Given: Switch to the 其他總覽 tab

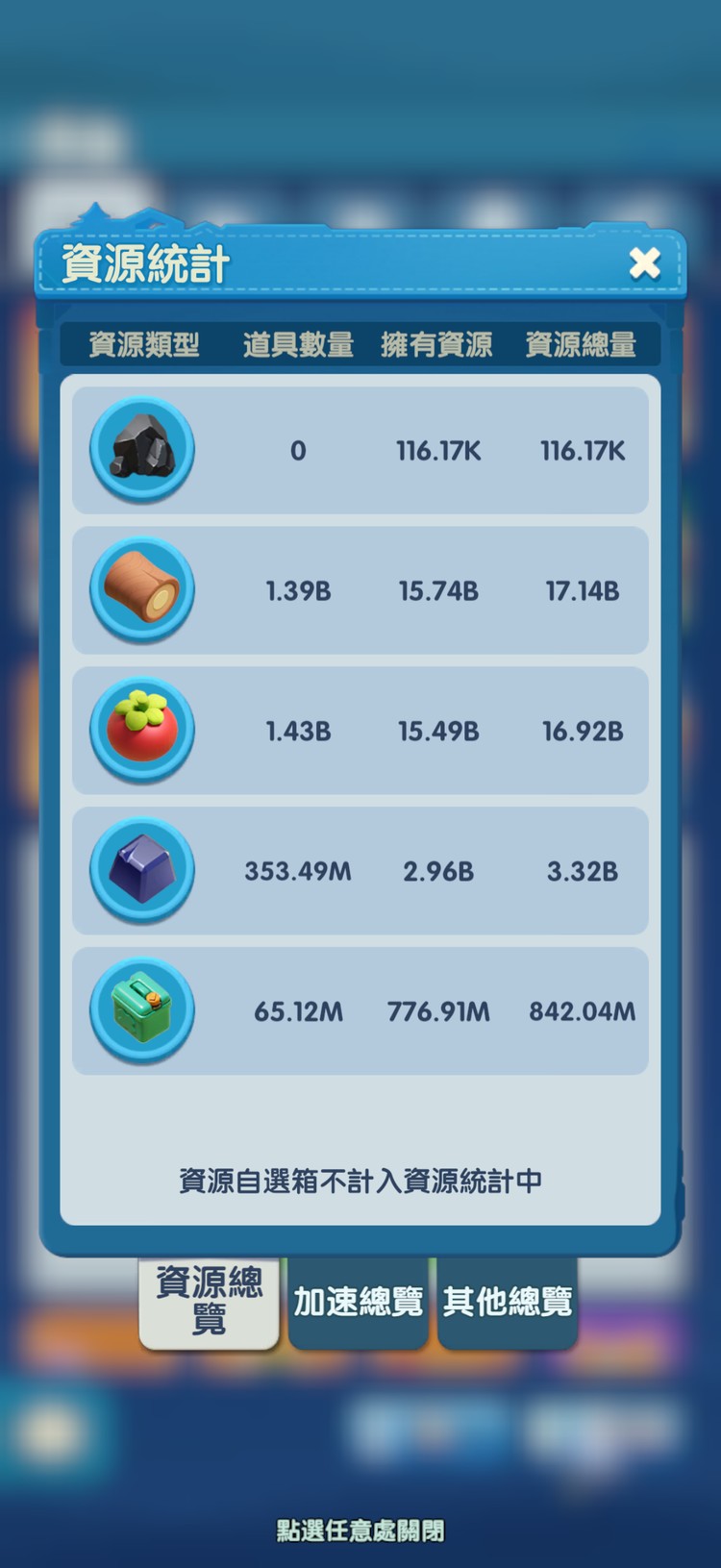Looking at the screenshot, I should click(x=508, y=1302).
